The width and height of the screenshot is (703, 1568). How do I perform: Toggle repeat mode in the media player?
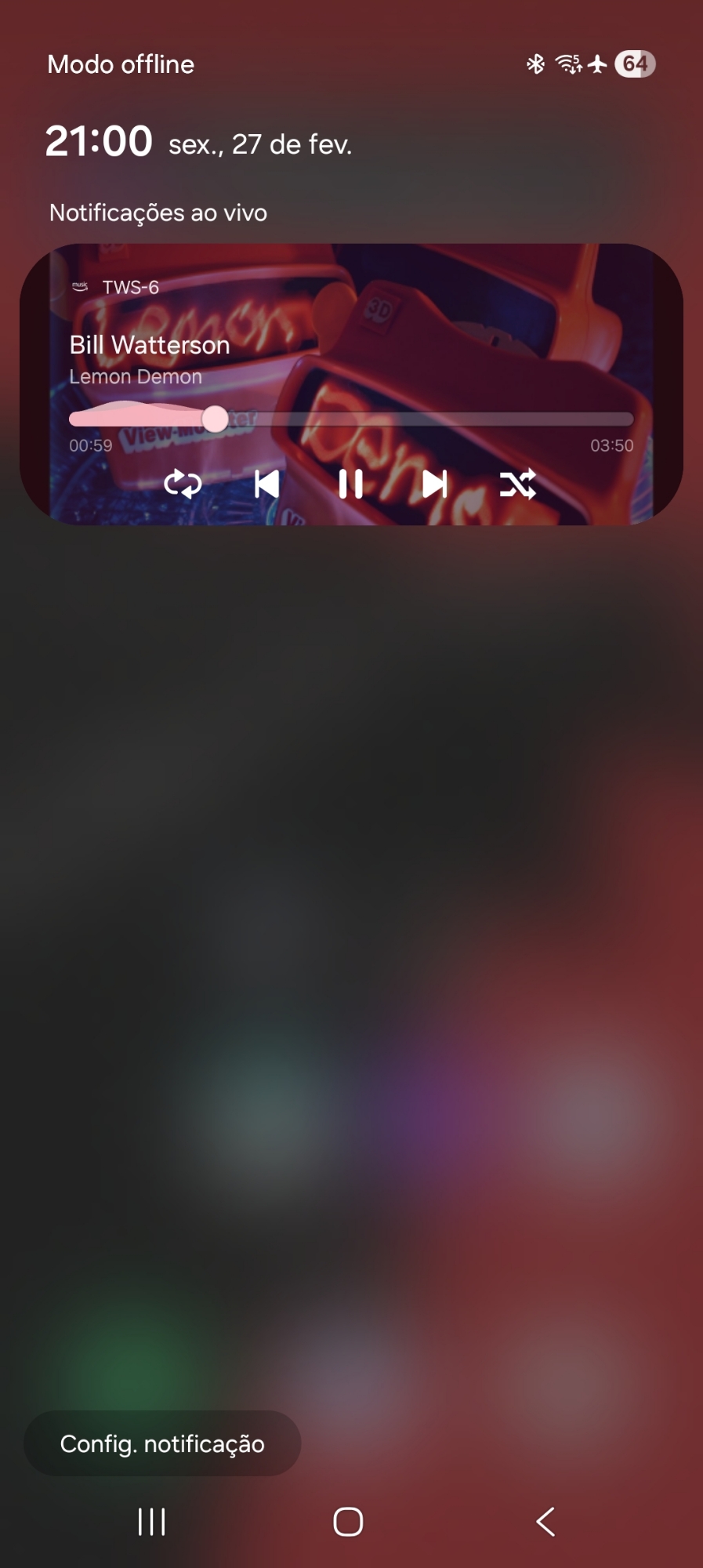click(x=183, y=485)
